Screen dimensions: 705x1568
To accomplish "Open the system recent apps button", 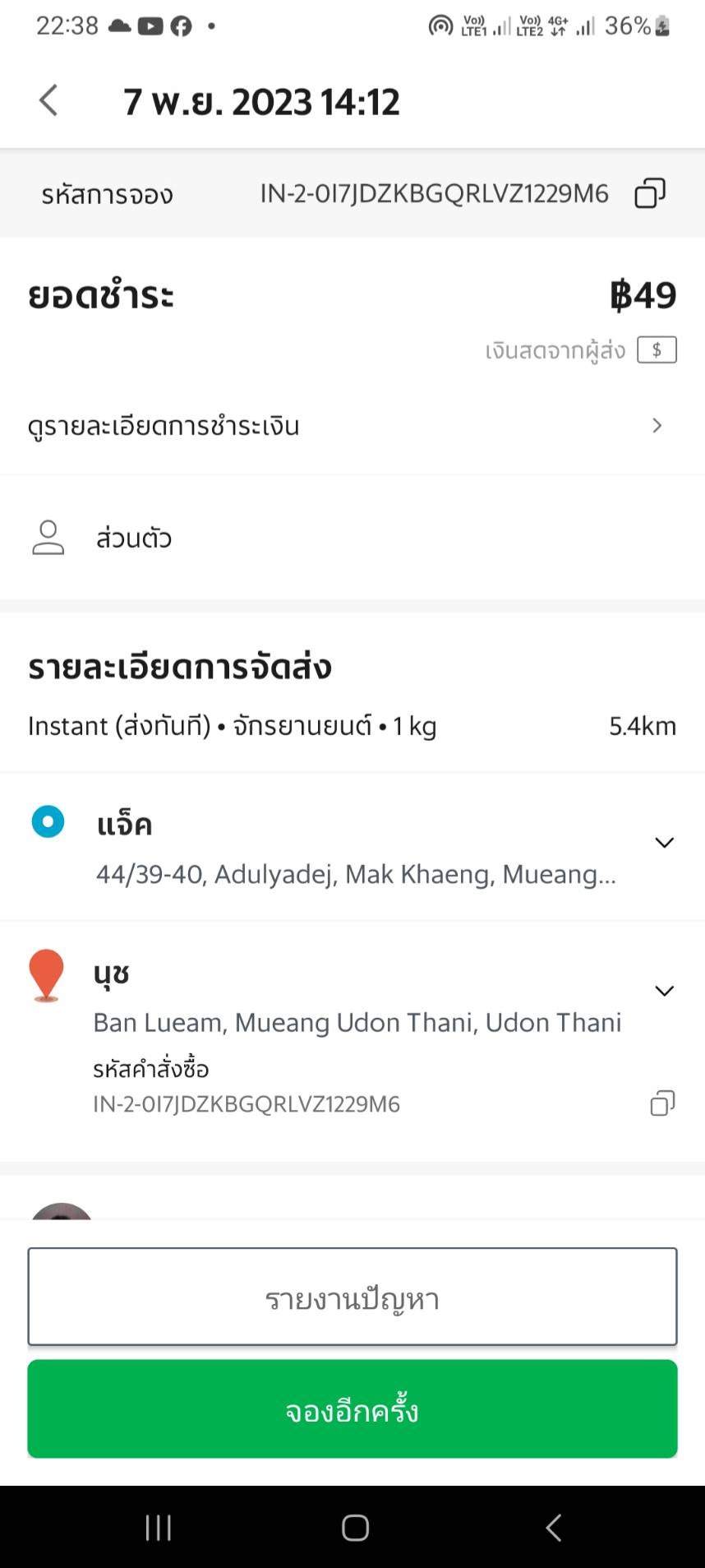I will (158, 1529).
